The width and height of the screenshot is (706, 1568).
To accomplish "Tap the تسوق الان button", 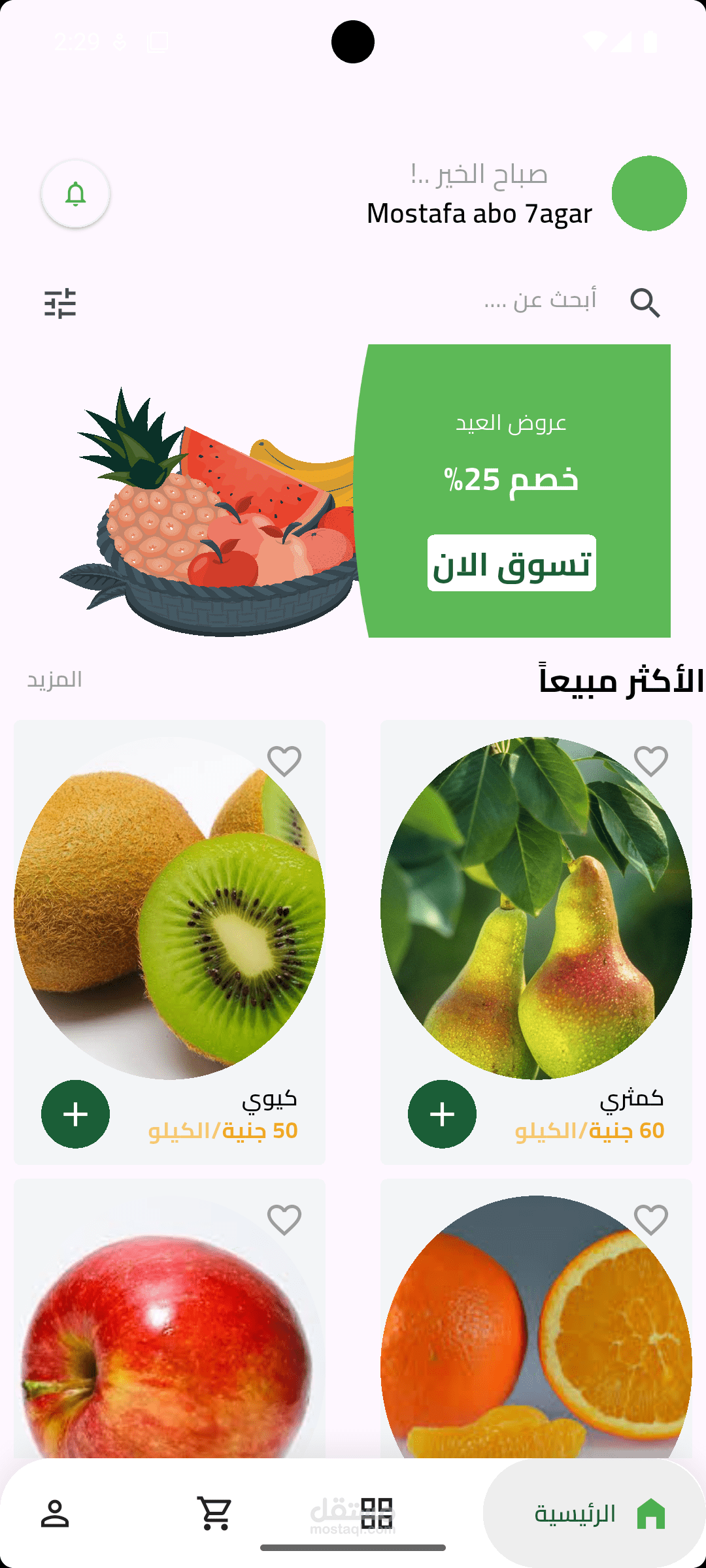I will tap(512, 563).
